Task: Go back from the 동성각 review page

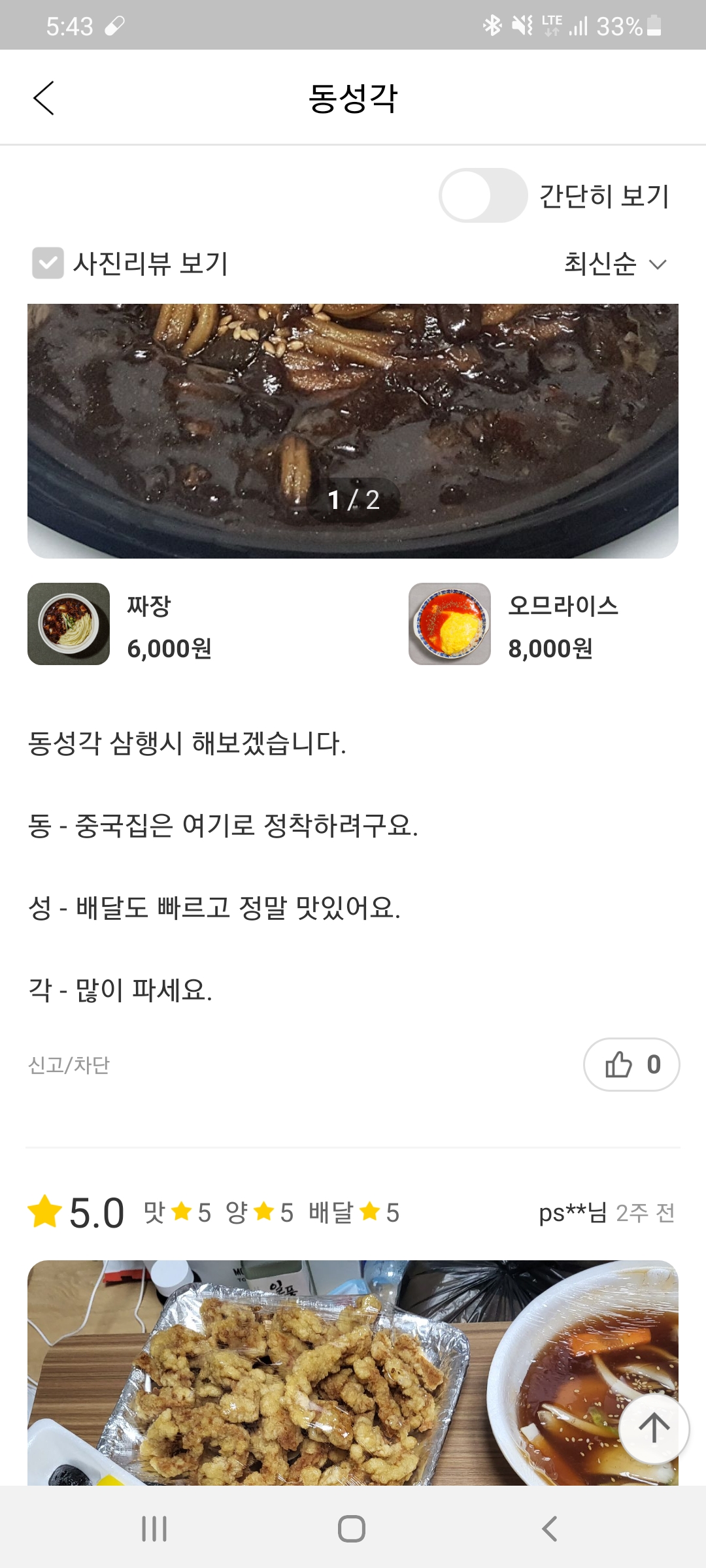Action: coord(44,99)
